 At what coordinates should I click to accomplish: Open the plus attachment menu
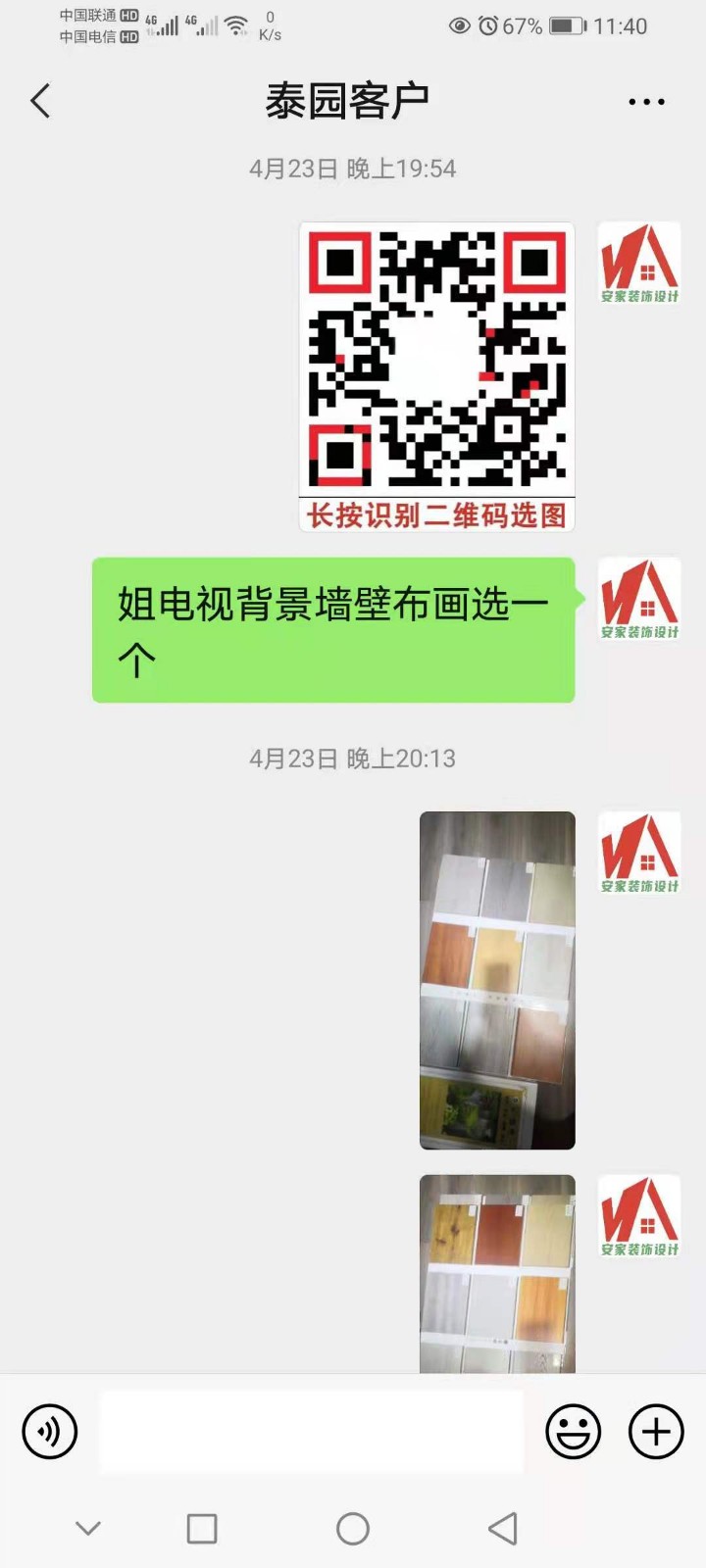click(655, 1432)
